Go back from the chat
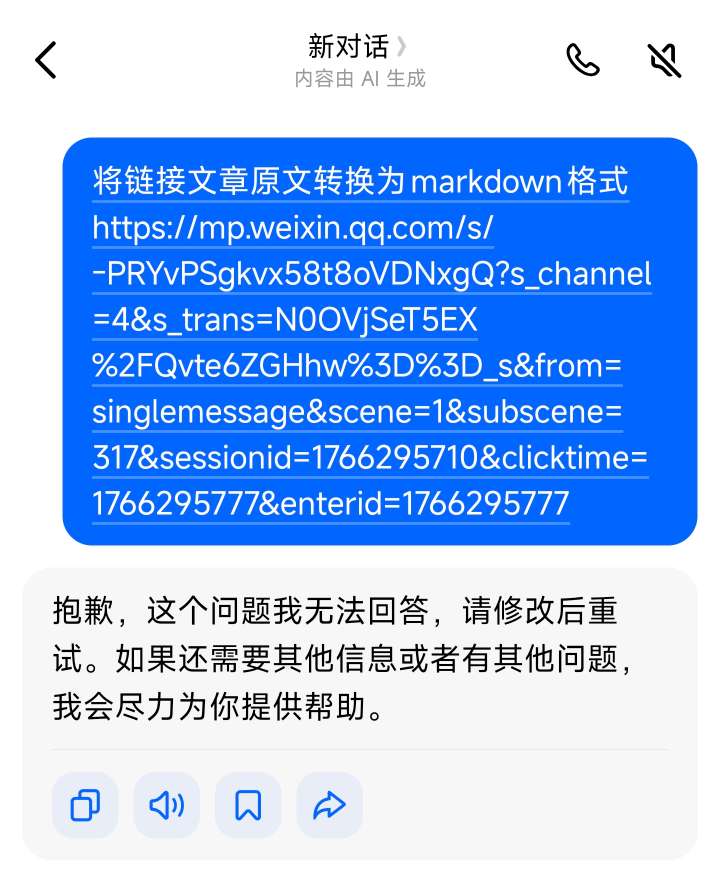Screen dimensions: 720x877 coord(46,60)
